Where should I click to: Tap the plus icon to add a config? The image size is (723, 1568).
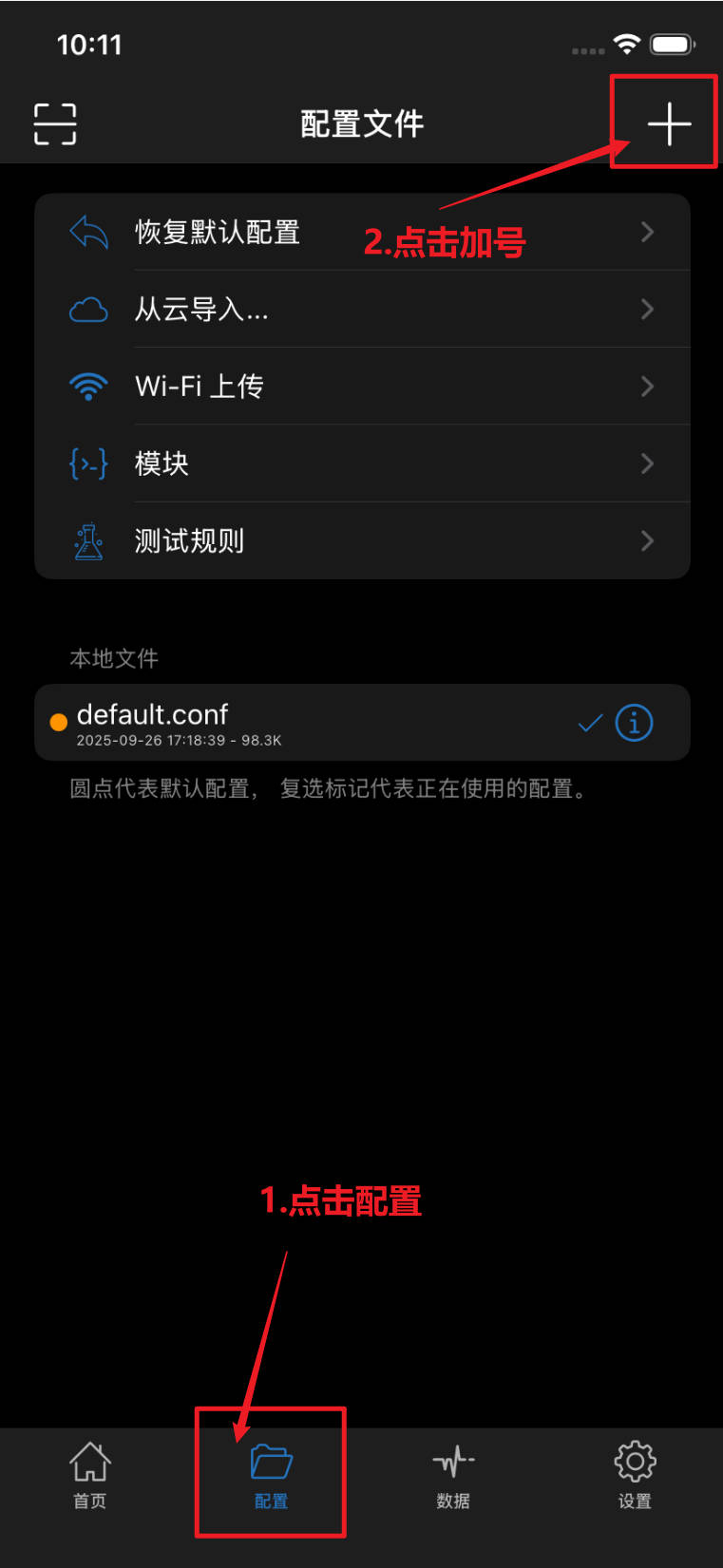(x=669, y=123)
